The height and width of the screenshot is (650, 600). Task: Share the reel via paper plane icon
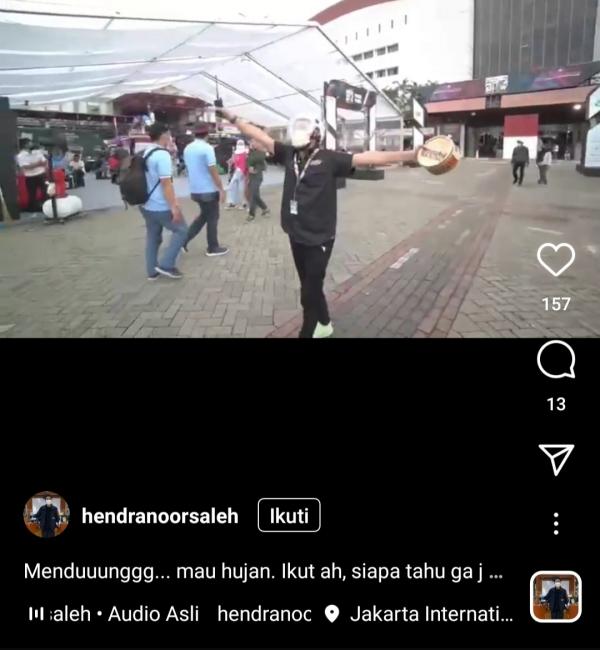[556, 459]
